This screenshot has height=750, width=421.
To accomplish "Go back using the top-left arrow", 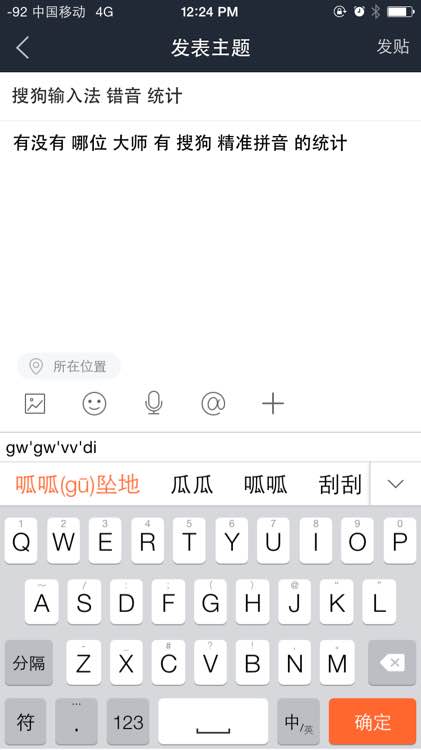I will [22, 47].
